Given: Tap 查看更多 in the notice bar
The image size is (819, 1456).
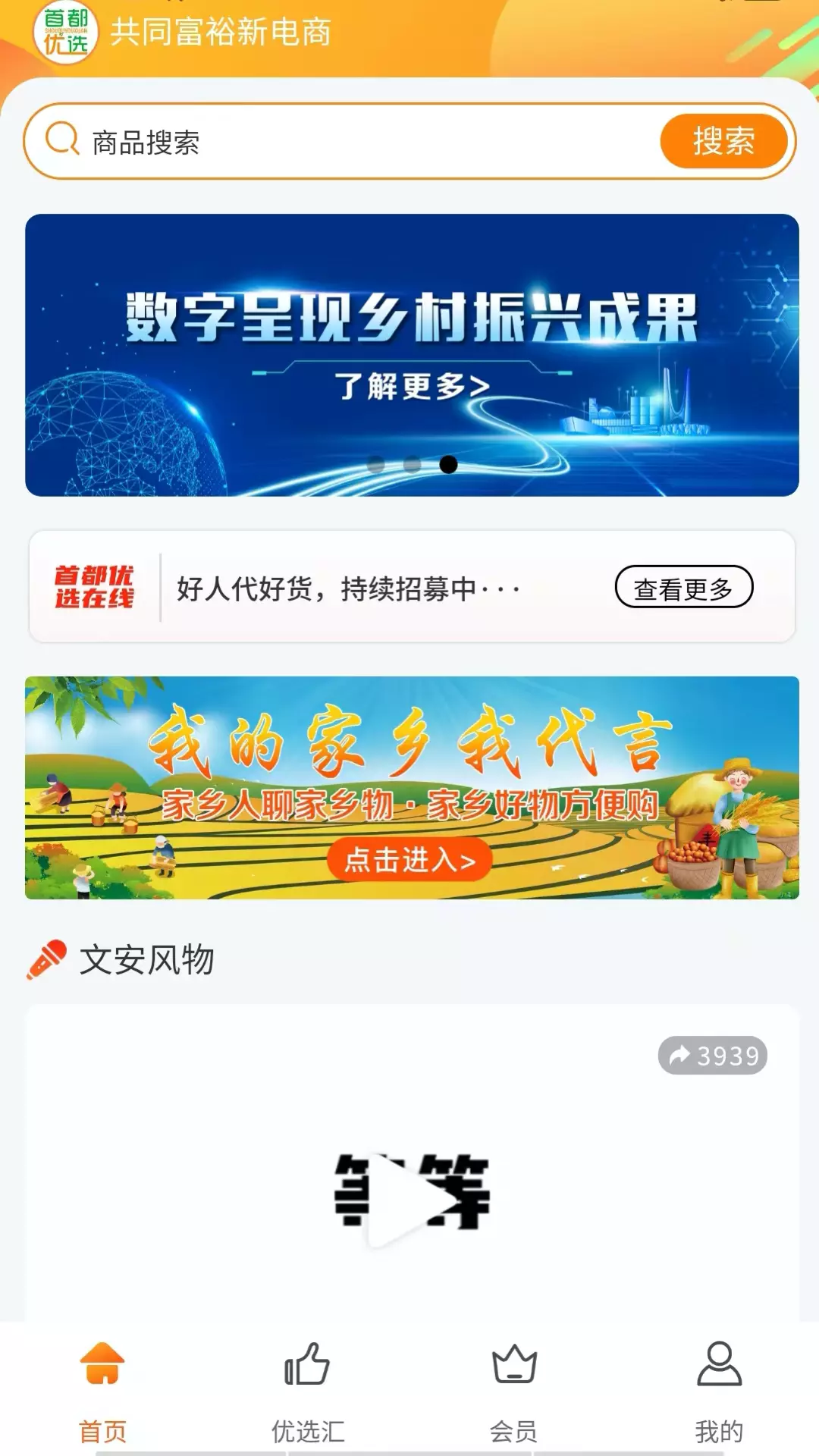Looking at the screenshot, I should pyautogui.click(x=684, y=587).
